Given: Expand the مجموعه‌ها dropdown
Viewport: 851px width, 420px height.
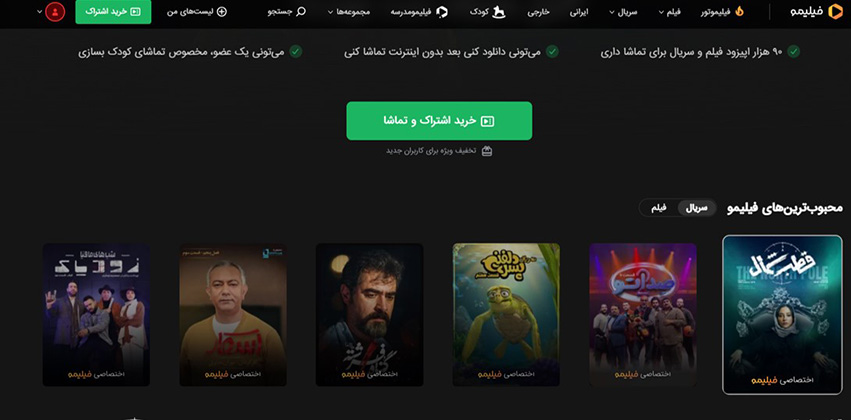Looking at the screenshot, I should 353,12.
